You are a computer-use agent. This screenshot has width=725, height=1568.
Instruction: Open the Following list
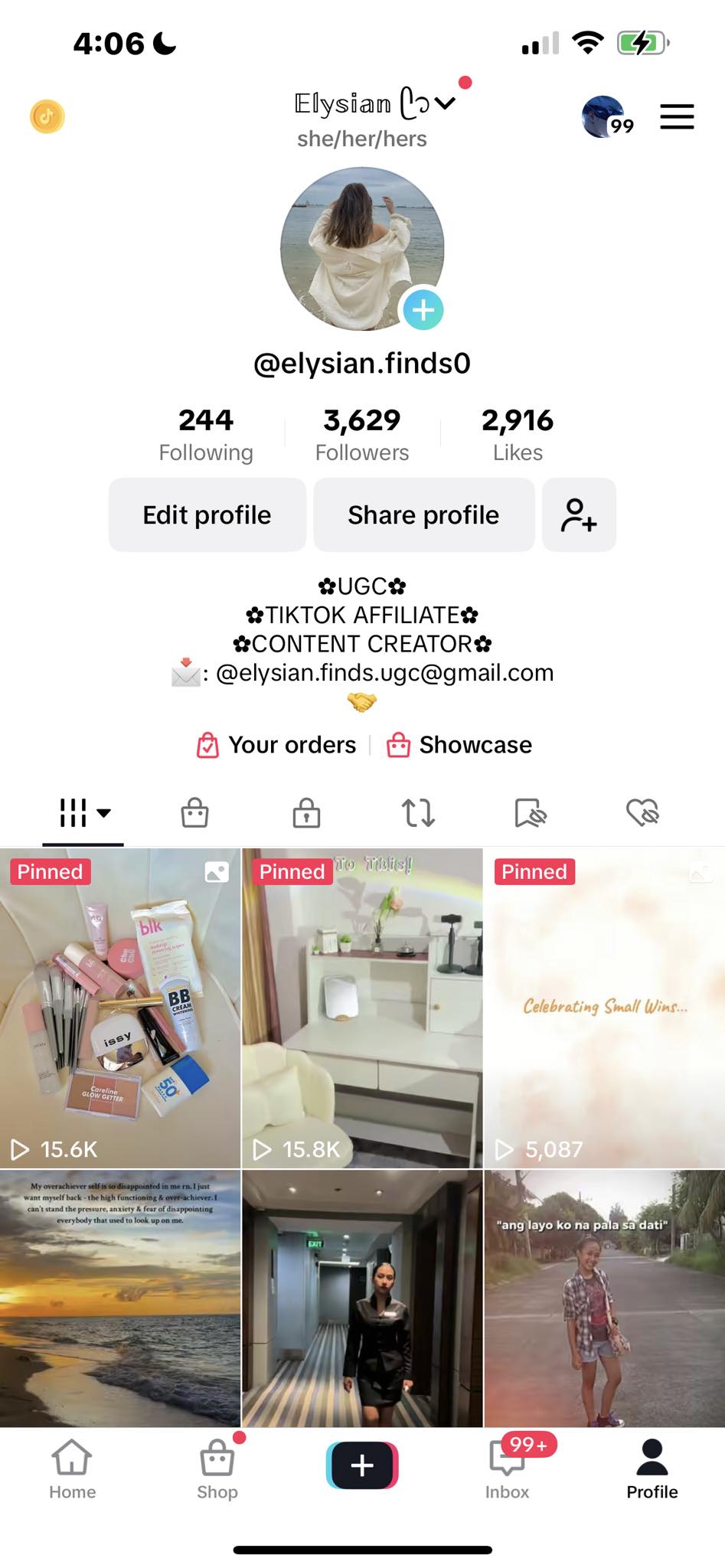click(206, 435)
